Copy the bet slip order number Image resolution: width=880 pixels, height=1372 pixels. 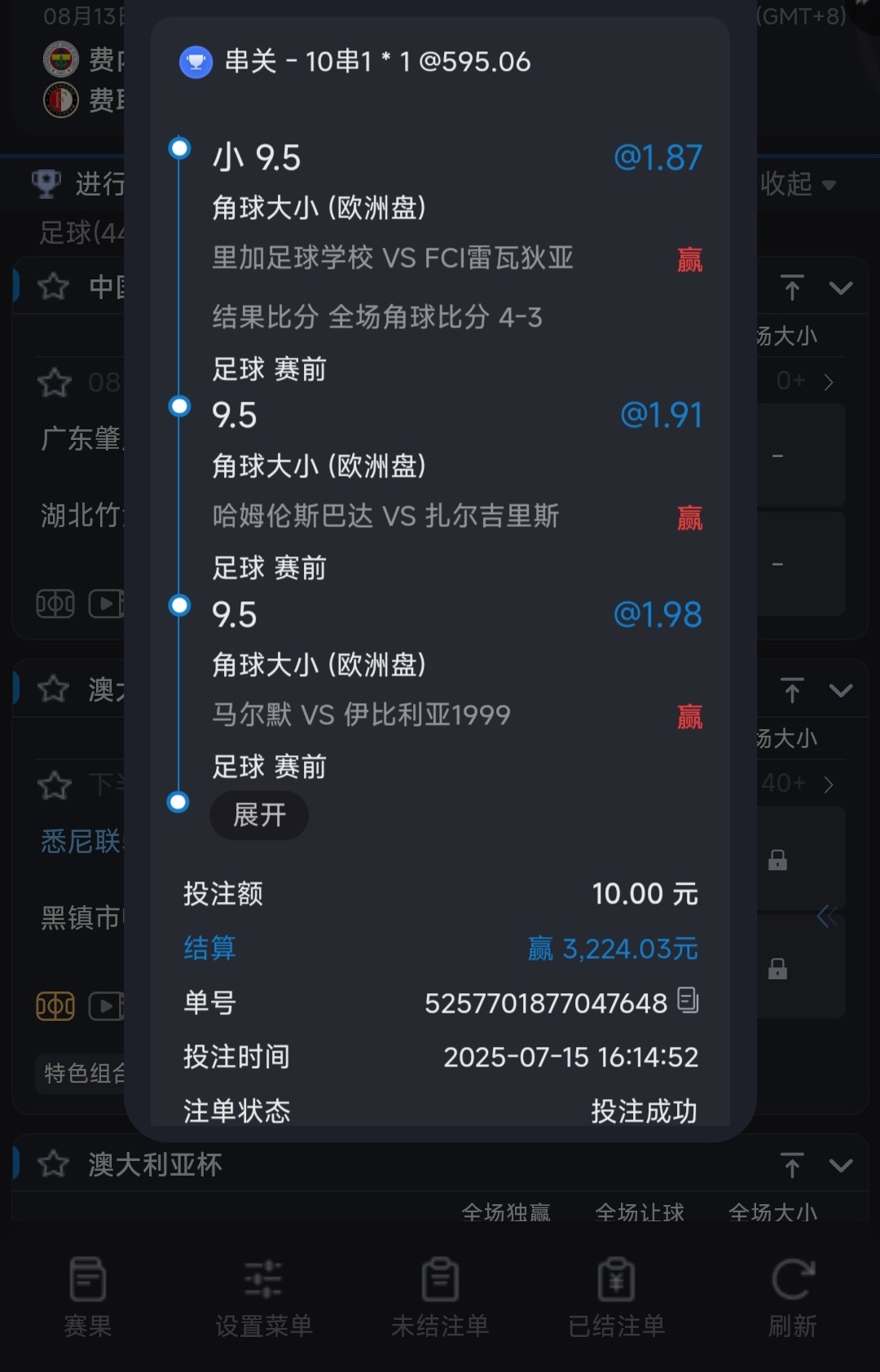click(x=689, y=1000)
